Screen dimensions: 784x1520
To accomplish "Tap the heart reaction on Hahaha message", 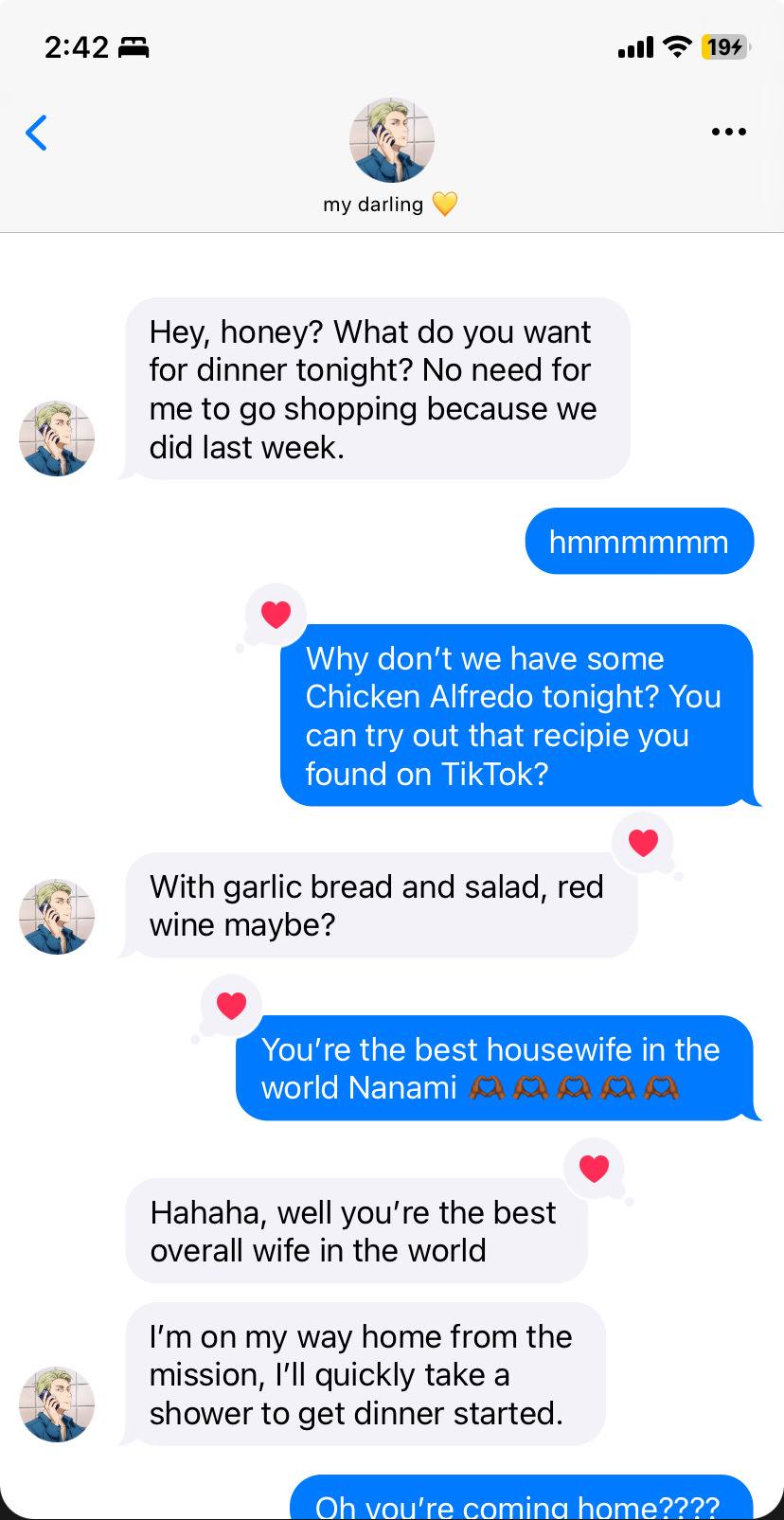I will coord(594,1169).
